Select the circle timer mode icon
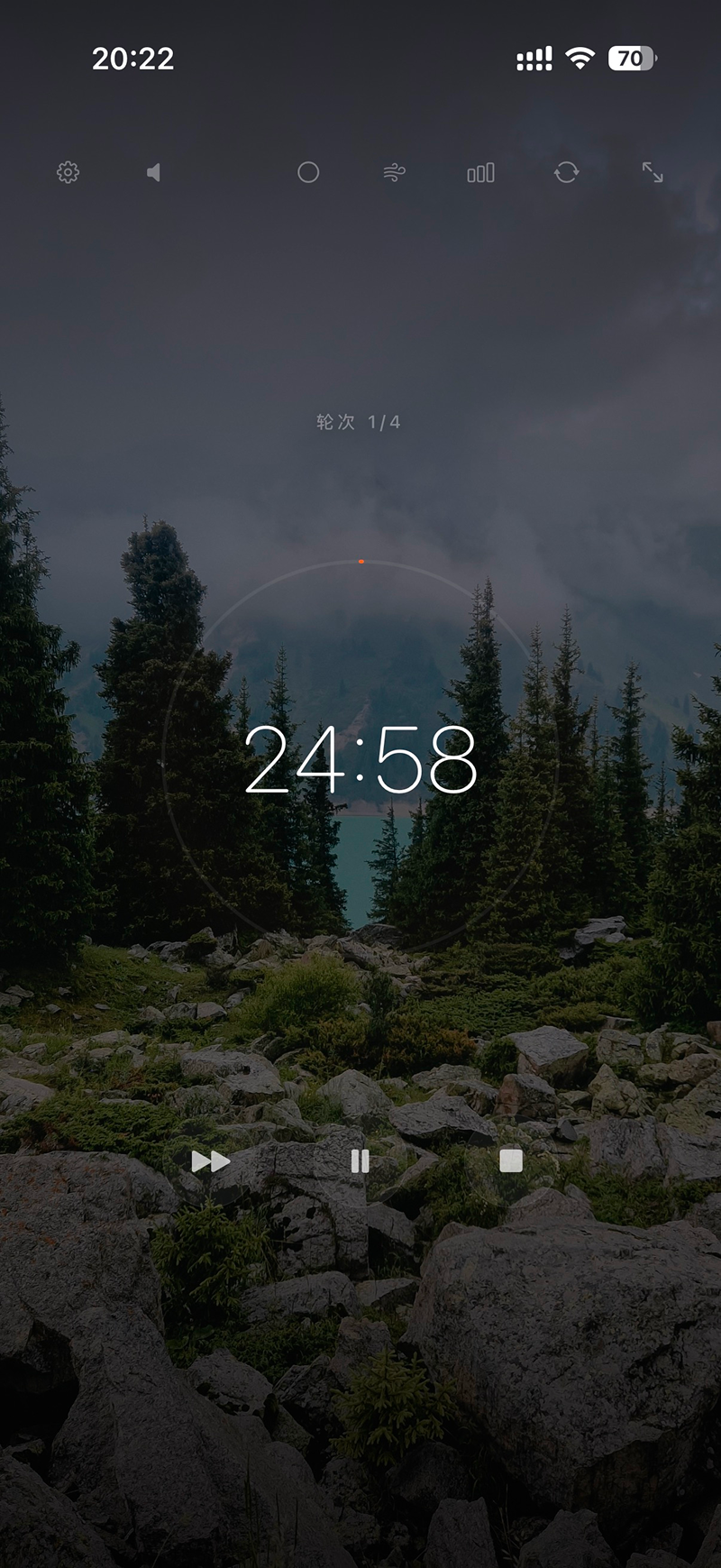Image resolution: width=721 pixels, height=1568 pixels. (x=309, y=172)
